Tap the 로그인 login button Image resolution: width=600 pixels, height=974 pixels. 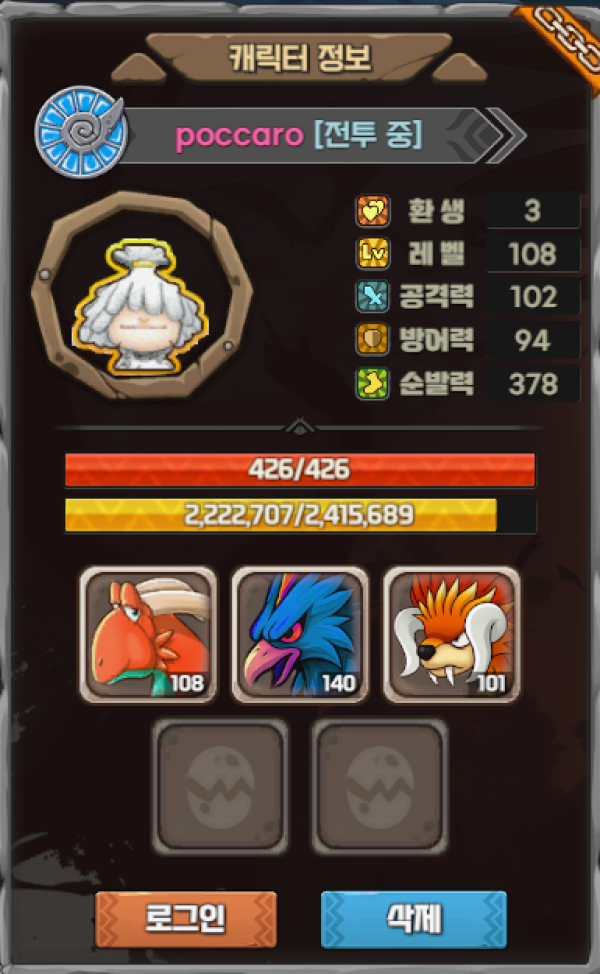186,919
